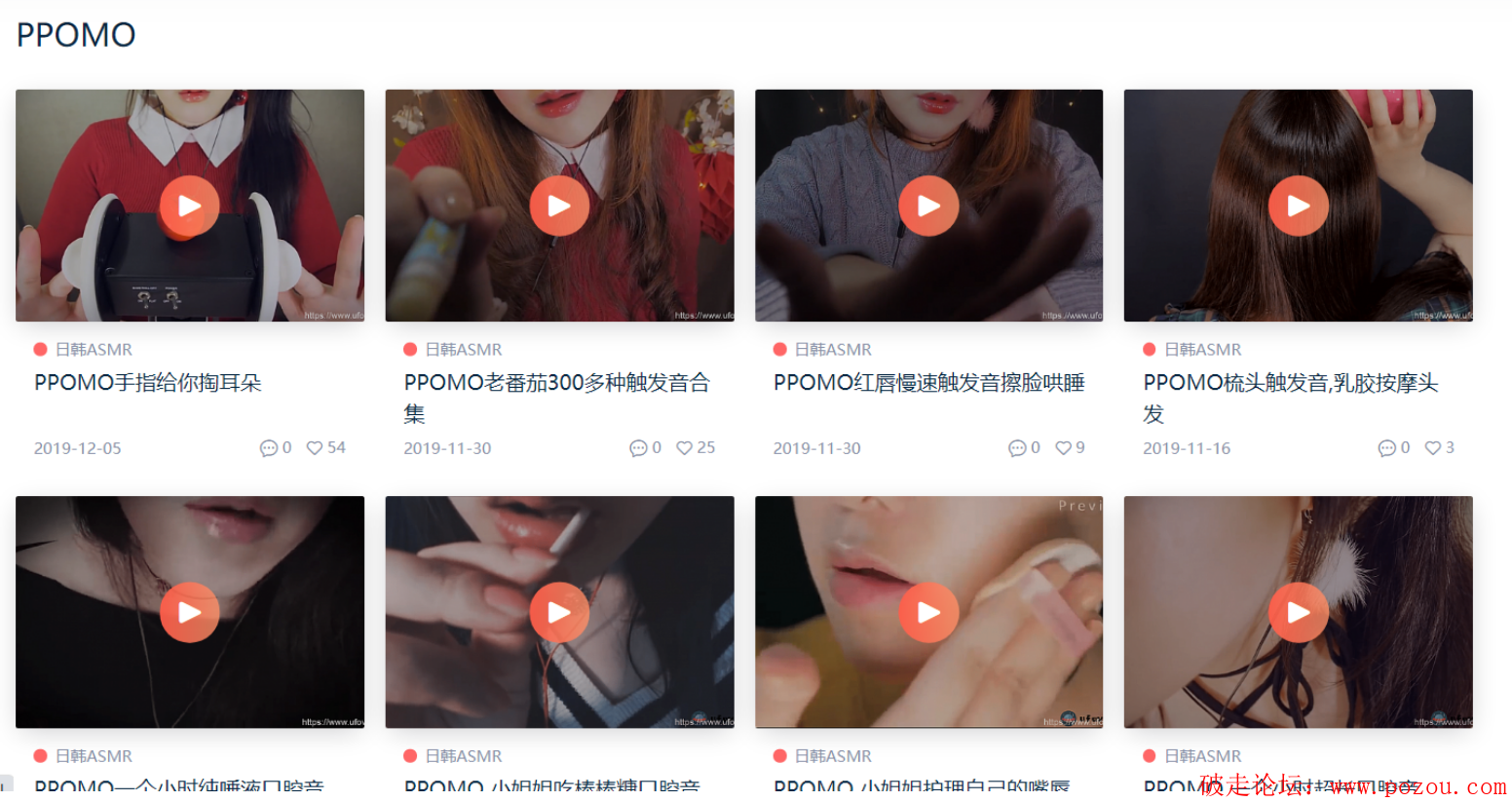Open title link PPOMO手指给你掏耳朵
1512x802 pixels.
148,383
